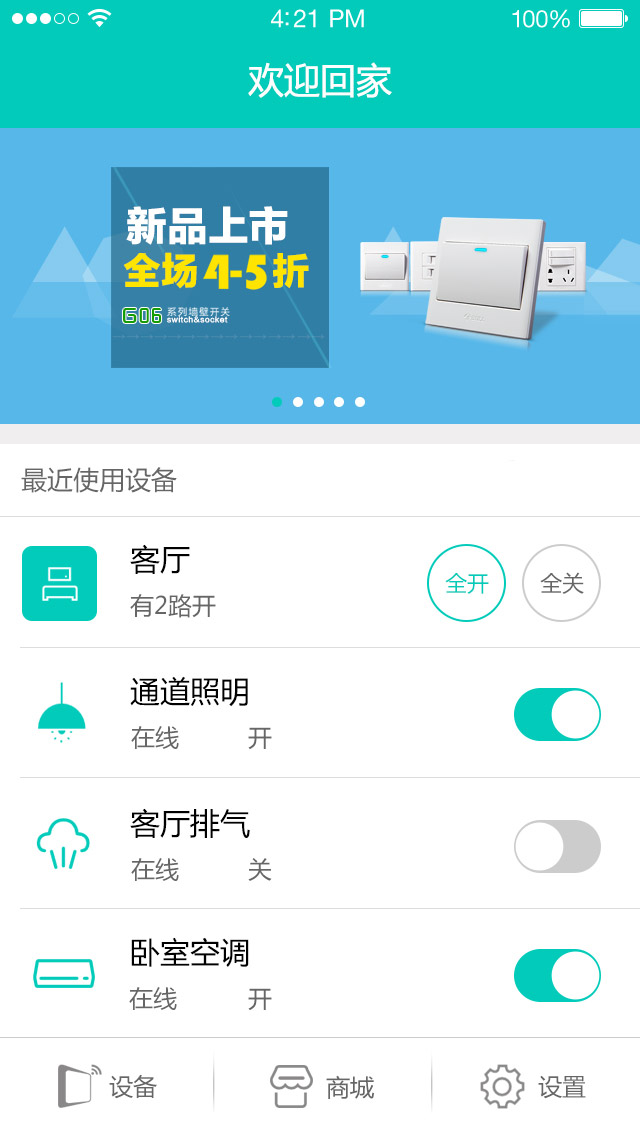Tap the 全开 button for 客厅

point(466,583)
